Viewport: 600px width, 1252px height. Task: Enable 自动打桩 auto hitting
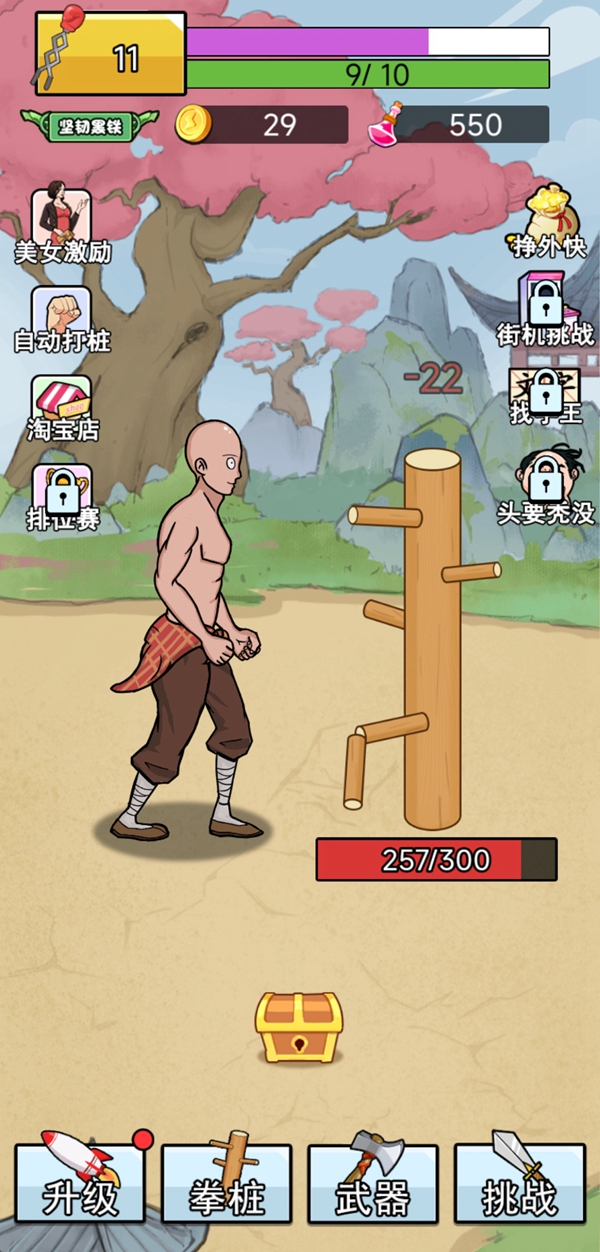coord(61,315)
